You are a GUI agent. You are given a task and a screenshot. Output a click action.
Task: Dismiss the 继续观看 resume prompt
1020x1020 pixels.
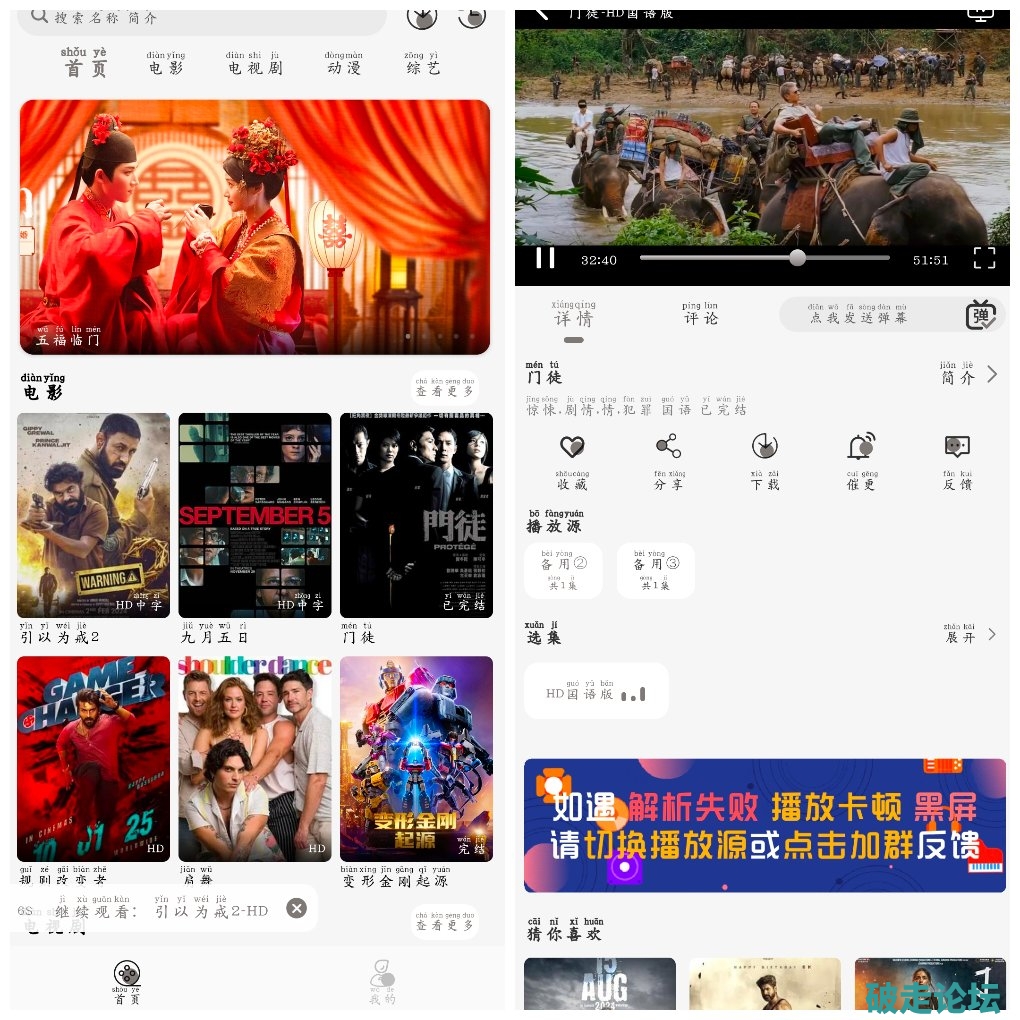296,908
